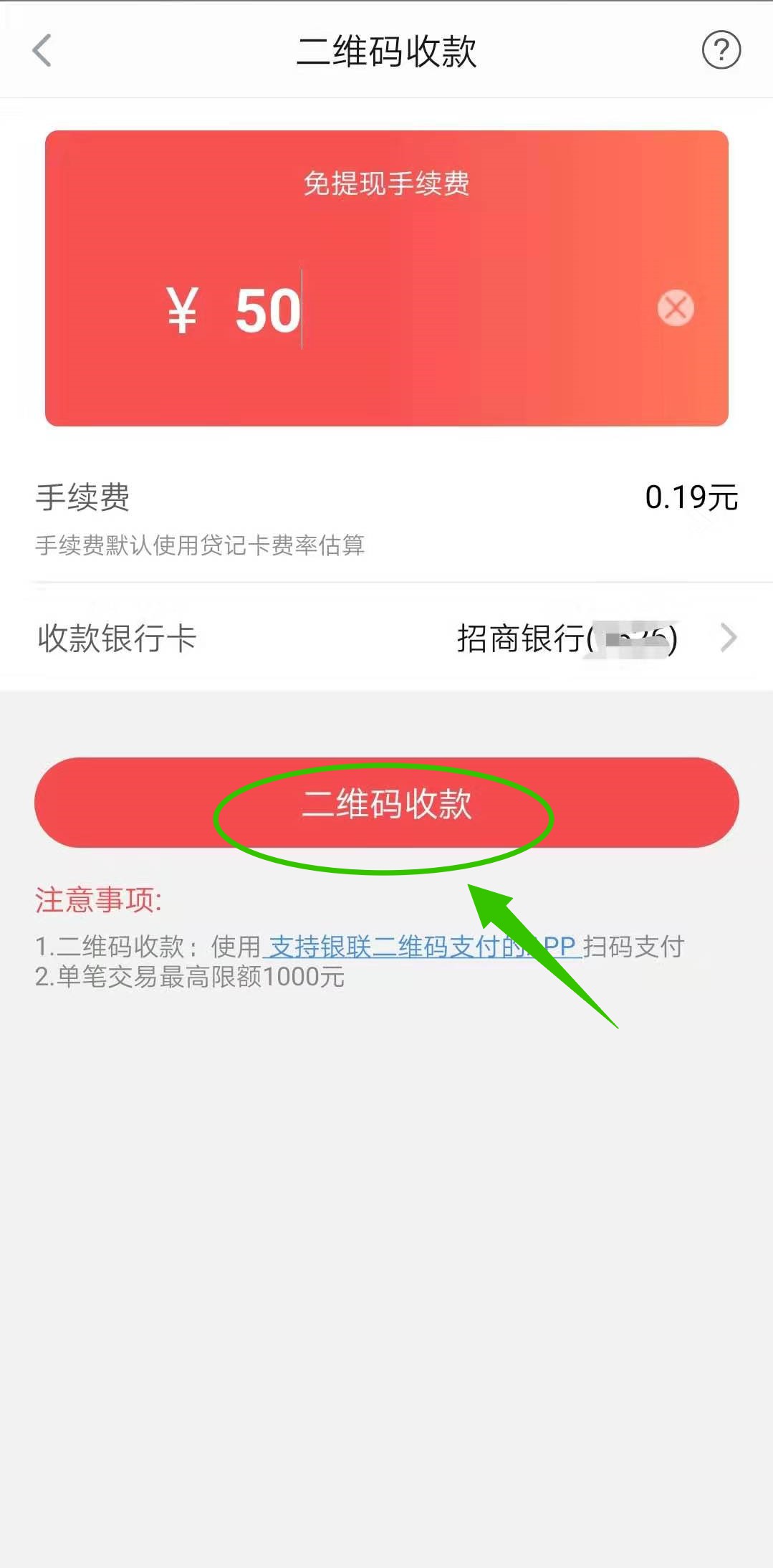
Task: Clear the entered amount of 50
Action: [675, 309]
